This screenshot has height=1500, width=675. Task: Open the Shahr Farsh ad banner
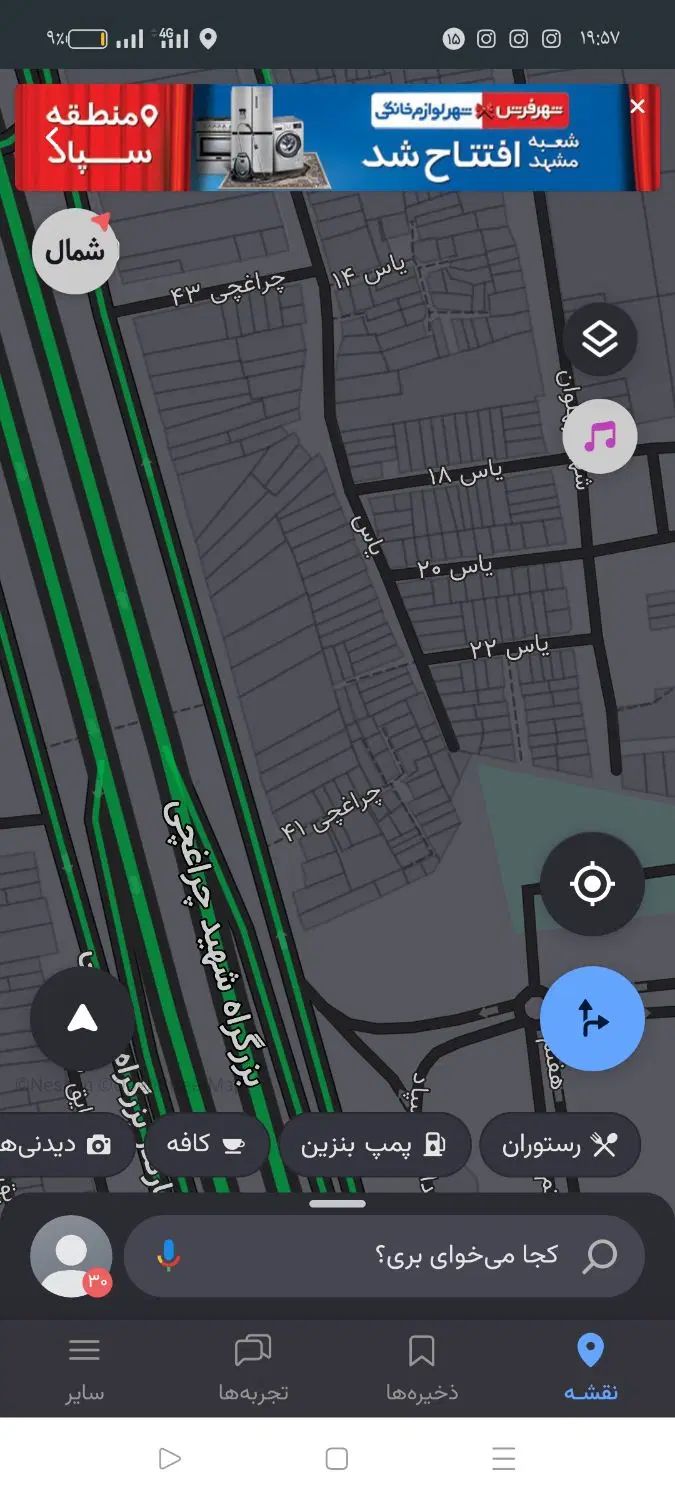point(337,138)
